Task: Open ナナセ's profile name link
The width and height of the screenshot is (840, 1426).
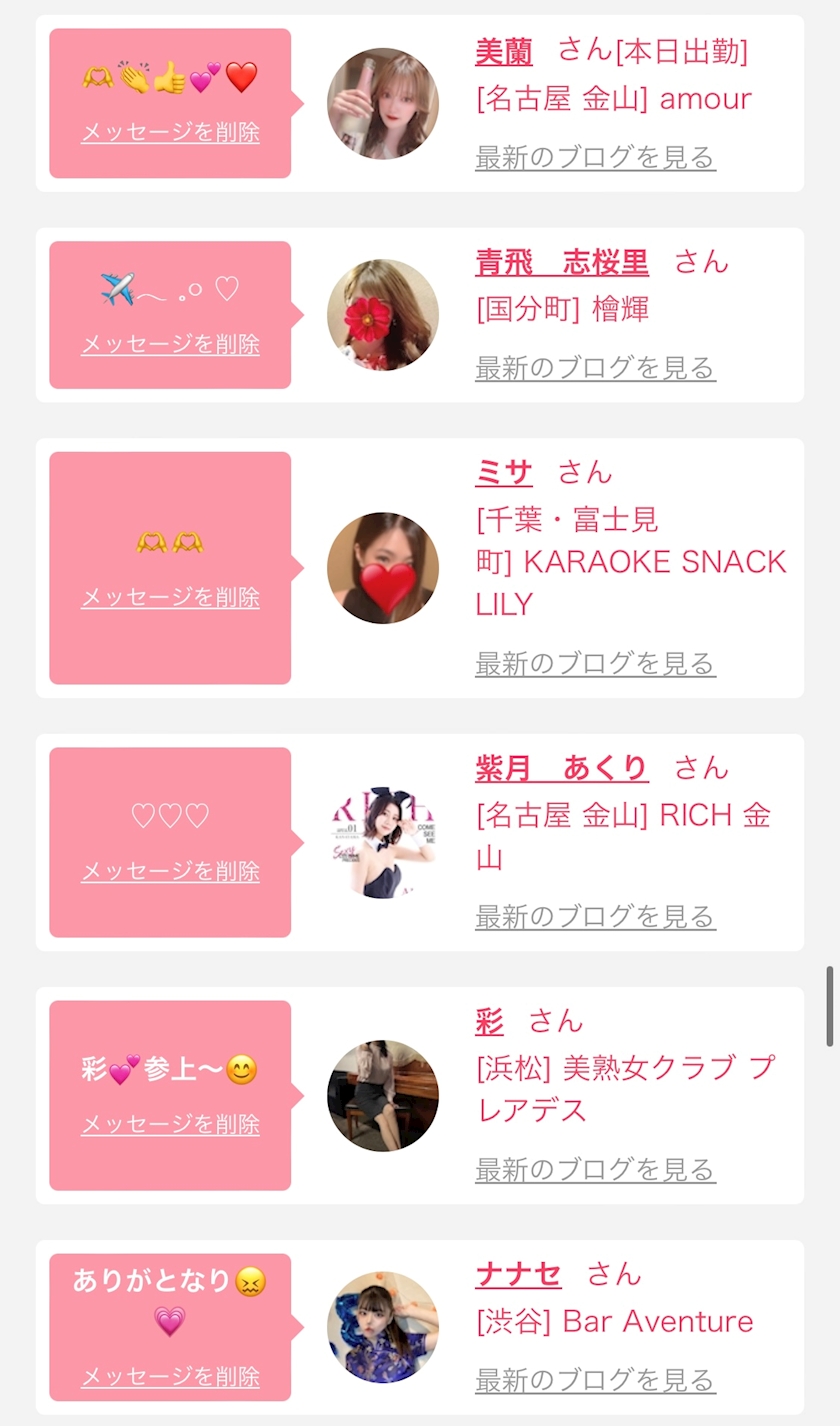Action: pos(518,1274)
